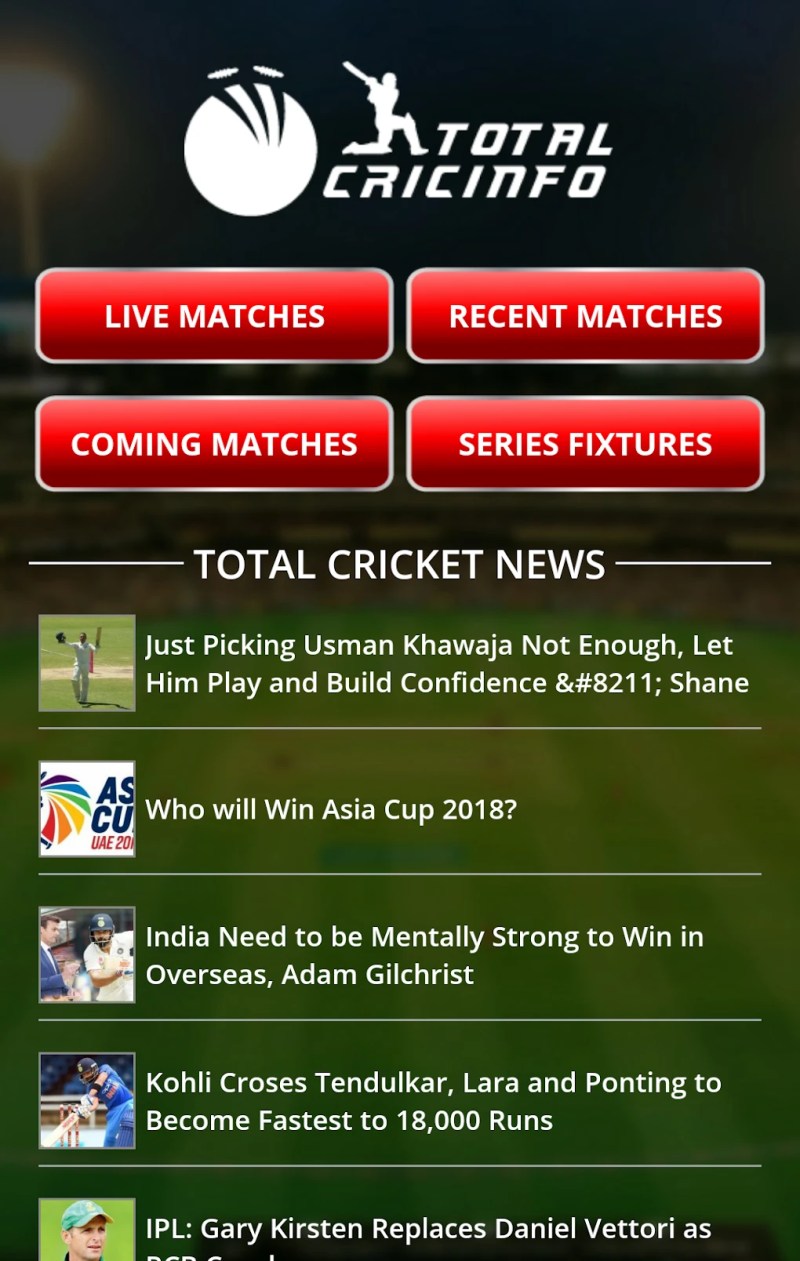Show Coming Matches
Screen dimensions: 800x1261
[214, 444]
